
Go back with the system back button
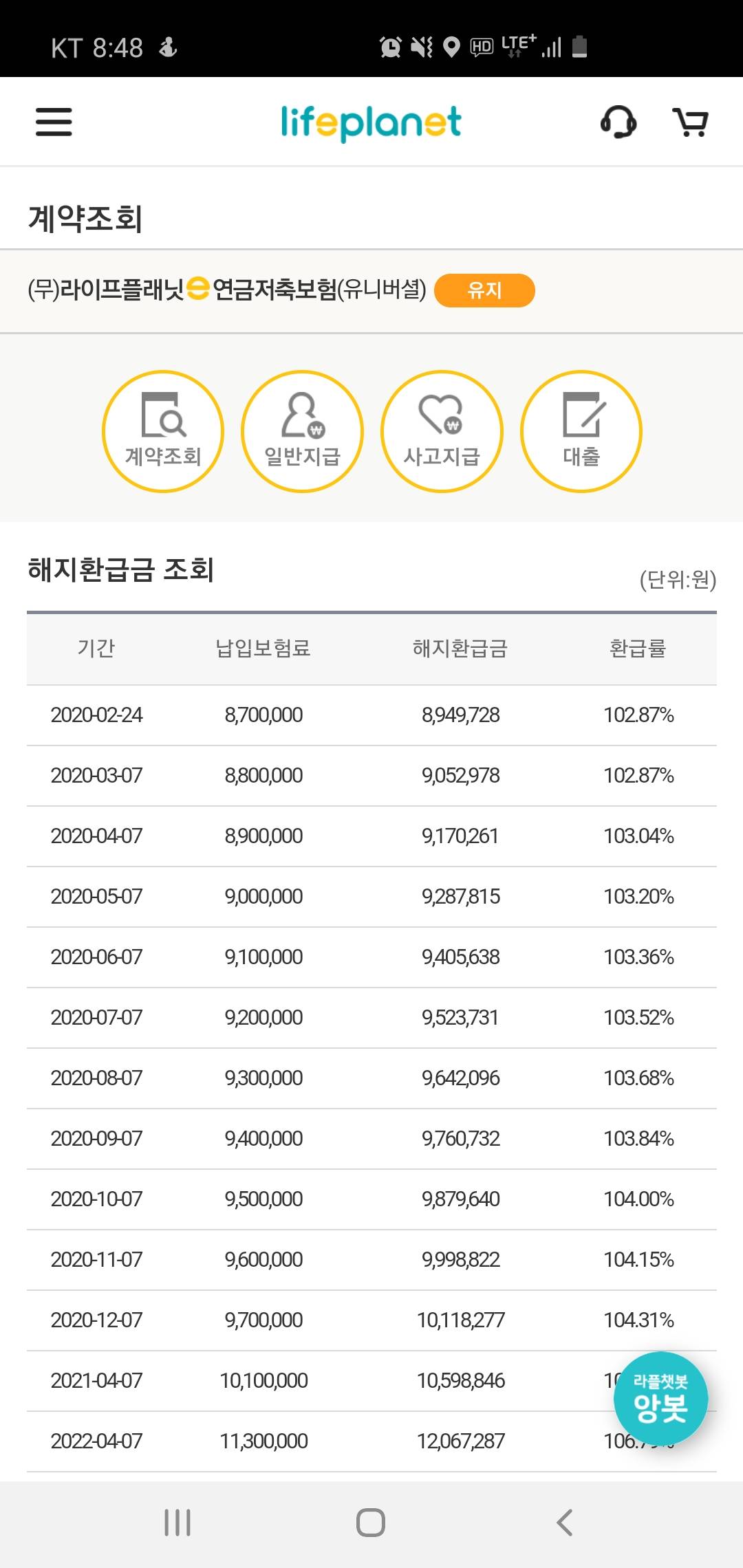[564, 1523]
